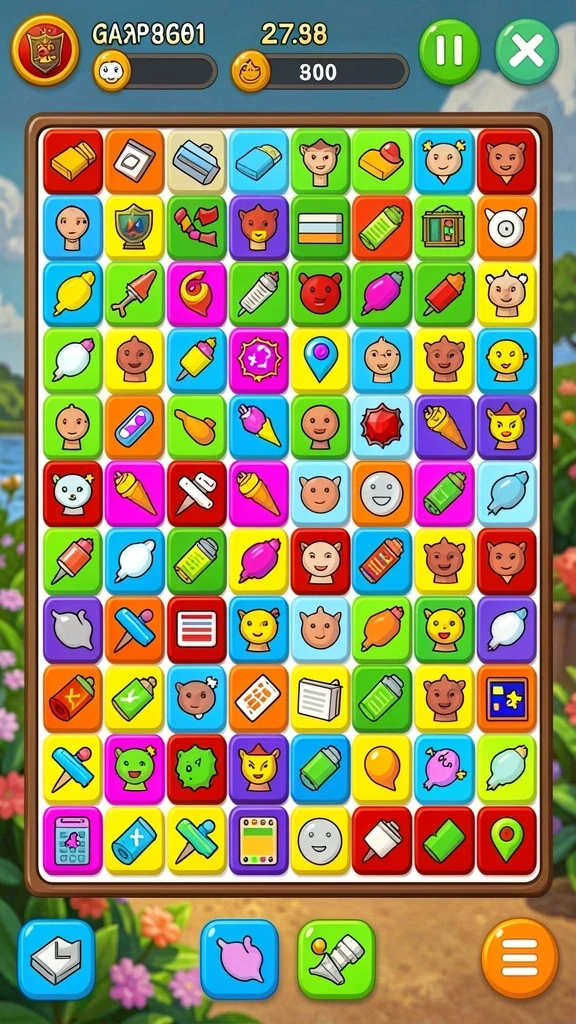The image size is (576, 1024).
Task: Activate the pink blob booster
Action: [240, 959]
